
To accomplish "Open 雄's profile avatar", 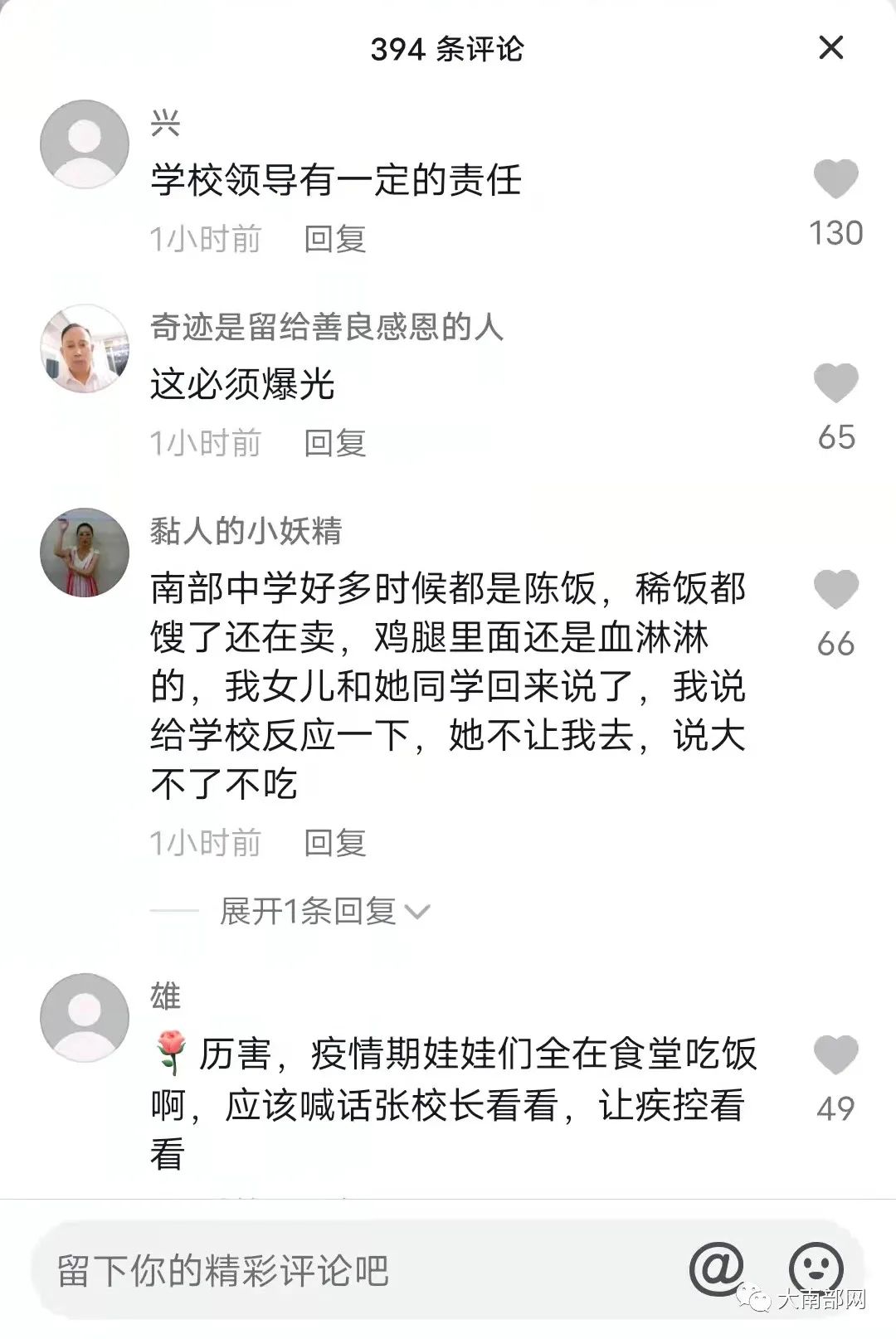I will 85,1018.
